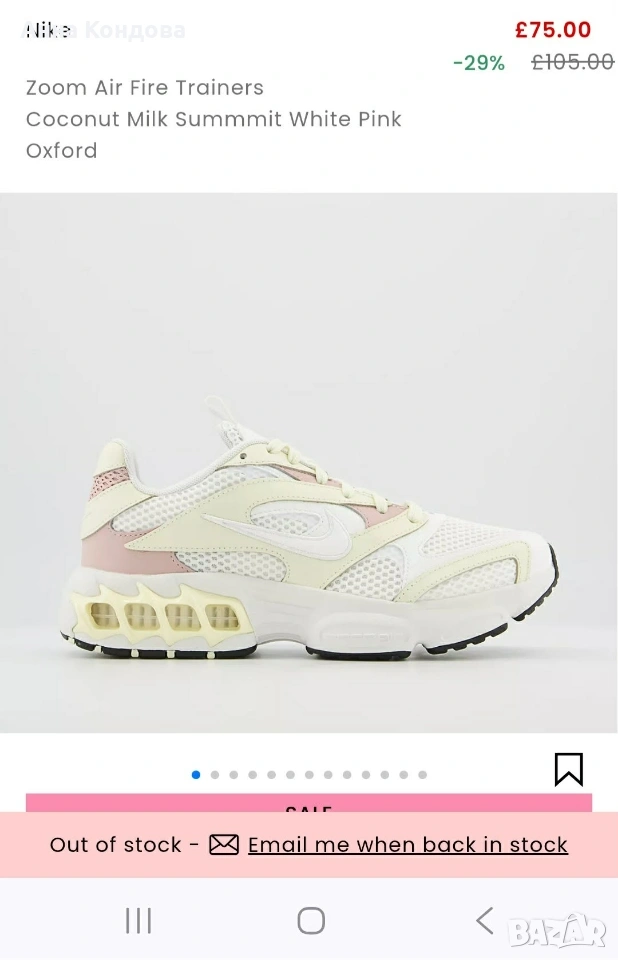618x960 pixels.
Task: Open recent apps from navigation bar
Action: 138,920
